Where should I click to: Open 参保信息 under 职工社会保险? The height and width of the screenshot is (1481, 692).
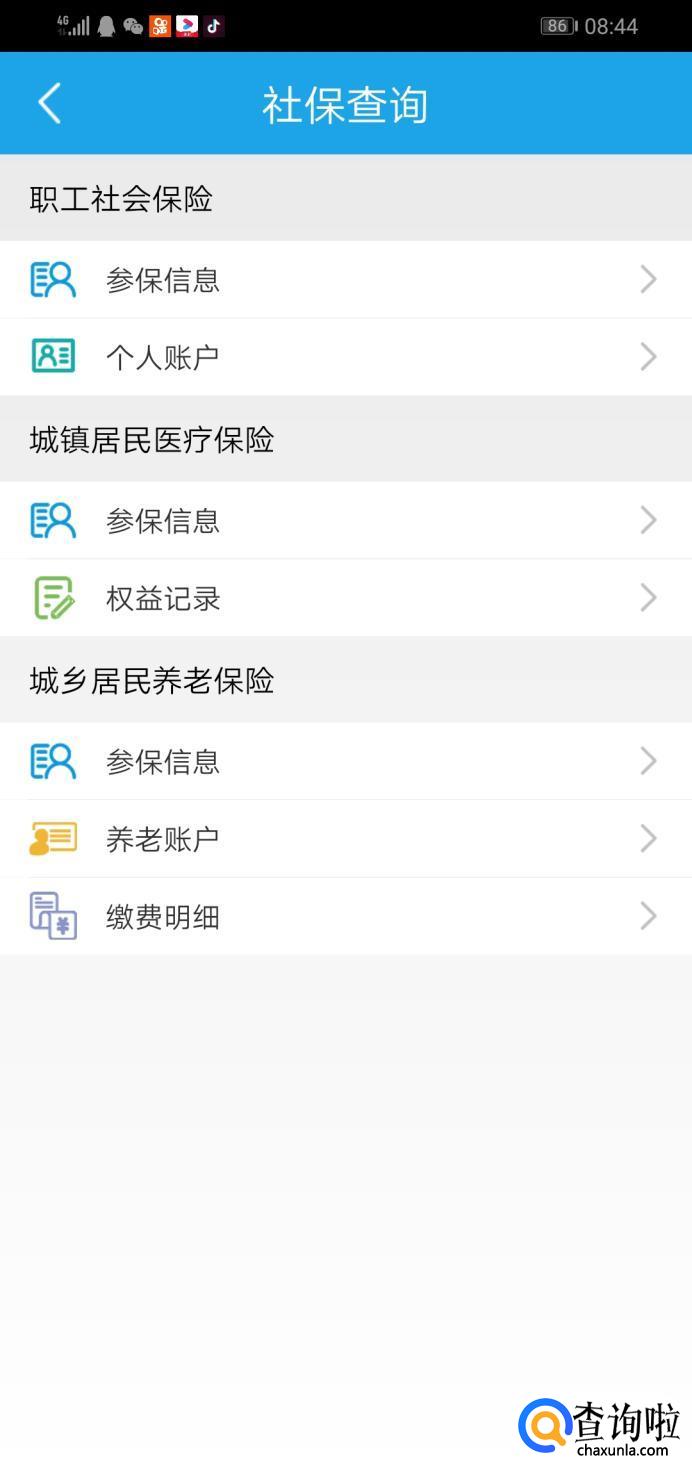tap(345, 280)
